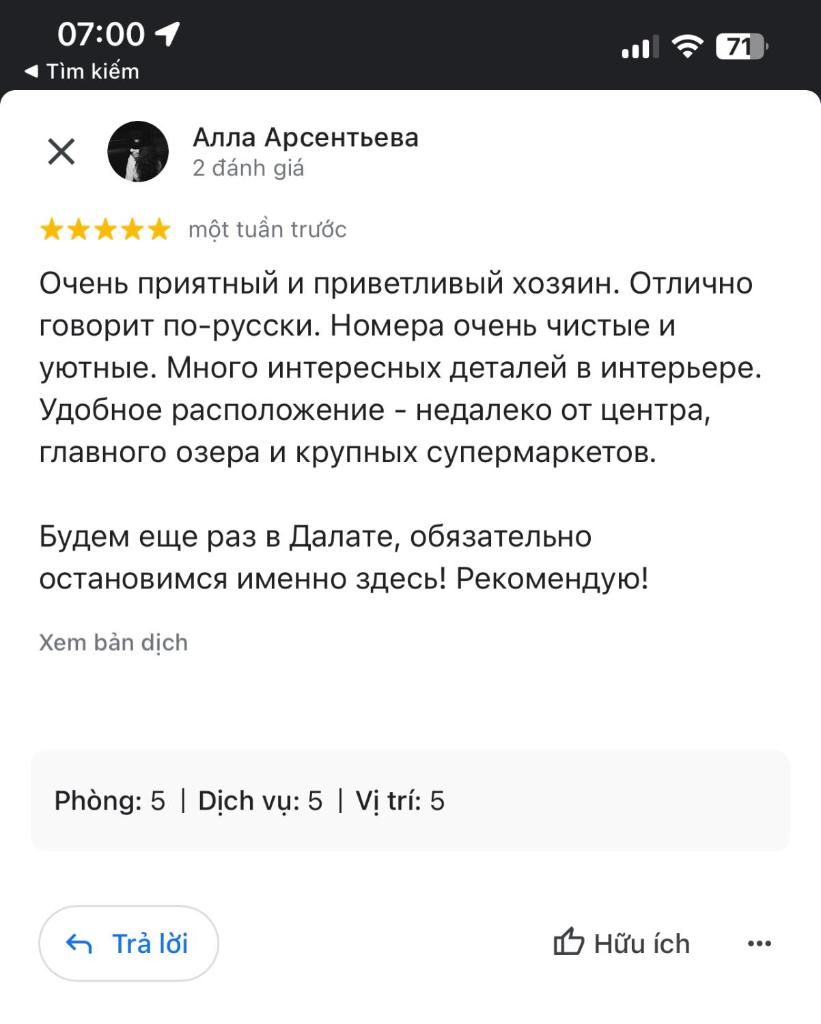Go back to Tìm kiếm
This screenshot has width=821, height=1024.
tap(82, 71)
